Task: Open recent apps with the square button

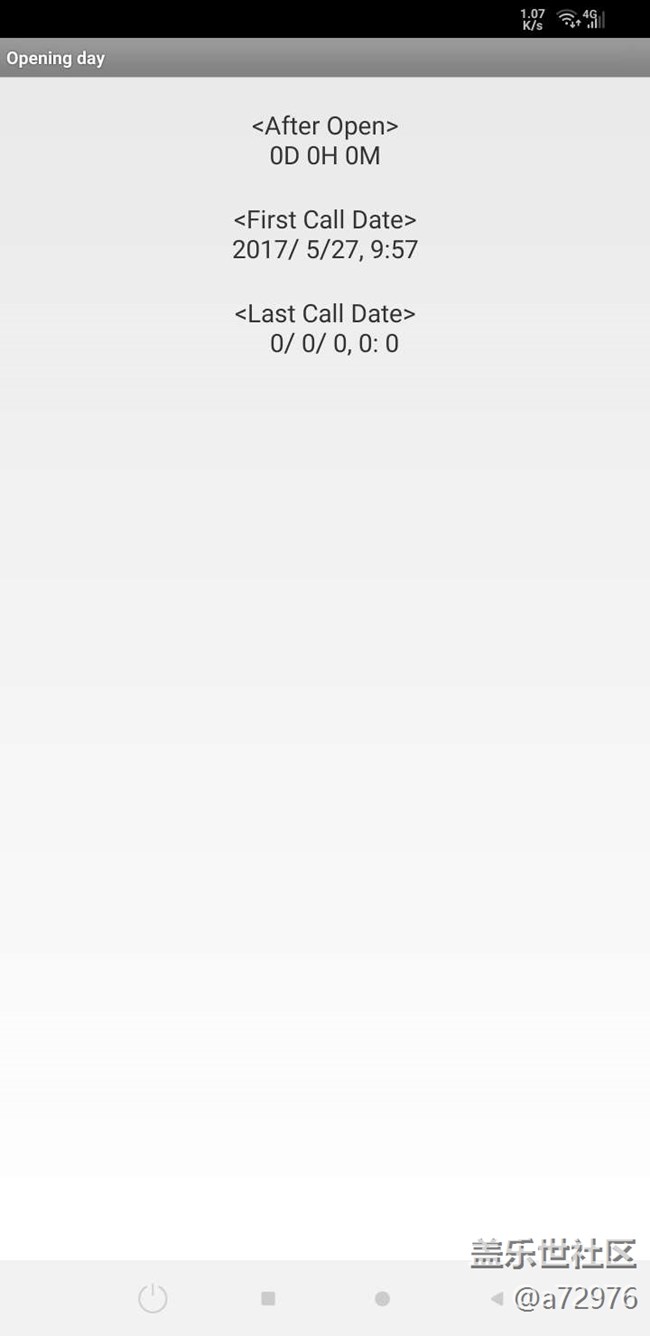Action: tap(268, 1298)
